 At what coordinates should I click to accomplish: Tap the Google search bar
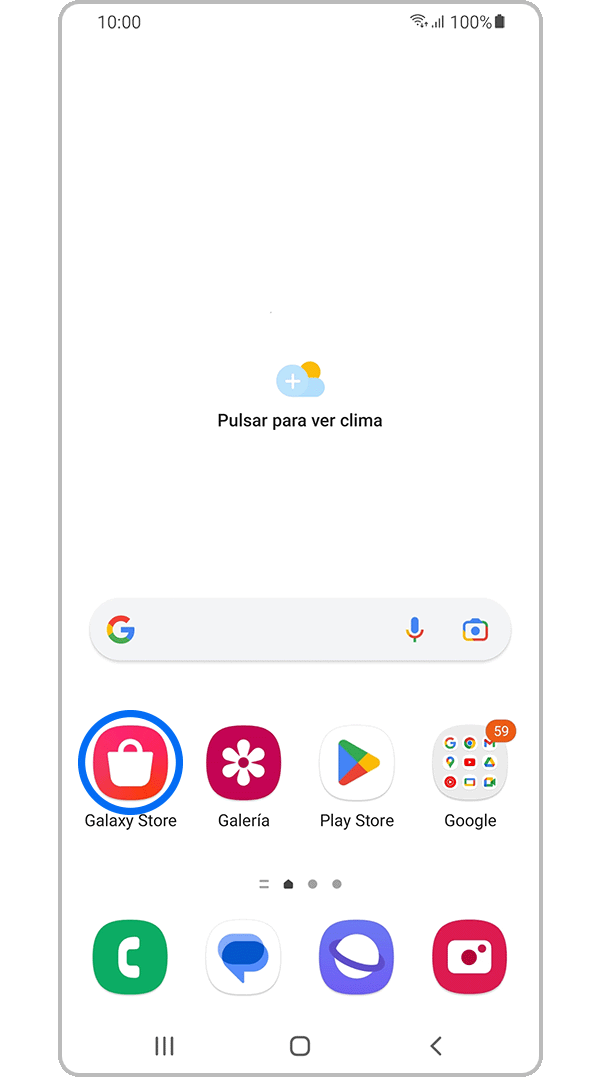[260, 630]
